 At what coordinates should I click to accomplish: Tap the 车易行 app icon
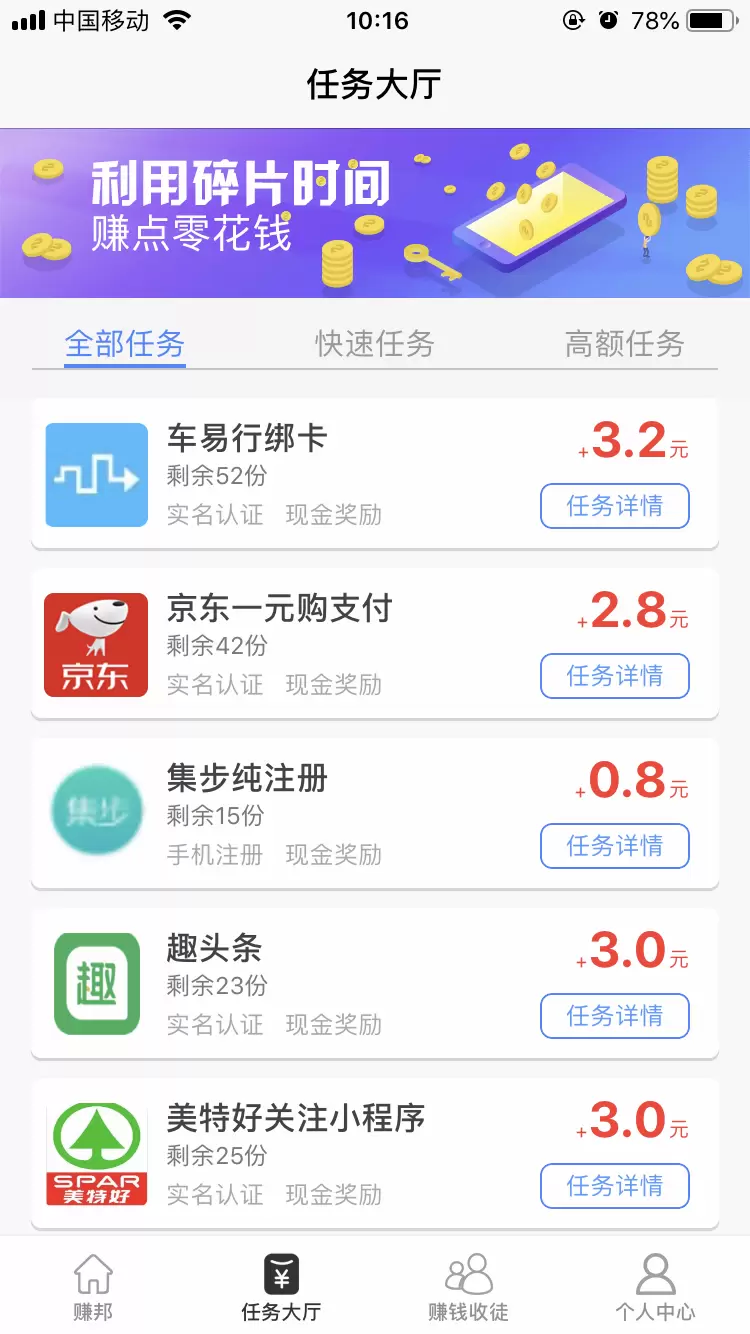[96, 475]
